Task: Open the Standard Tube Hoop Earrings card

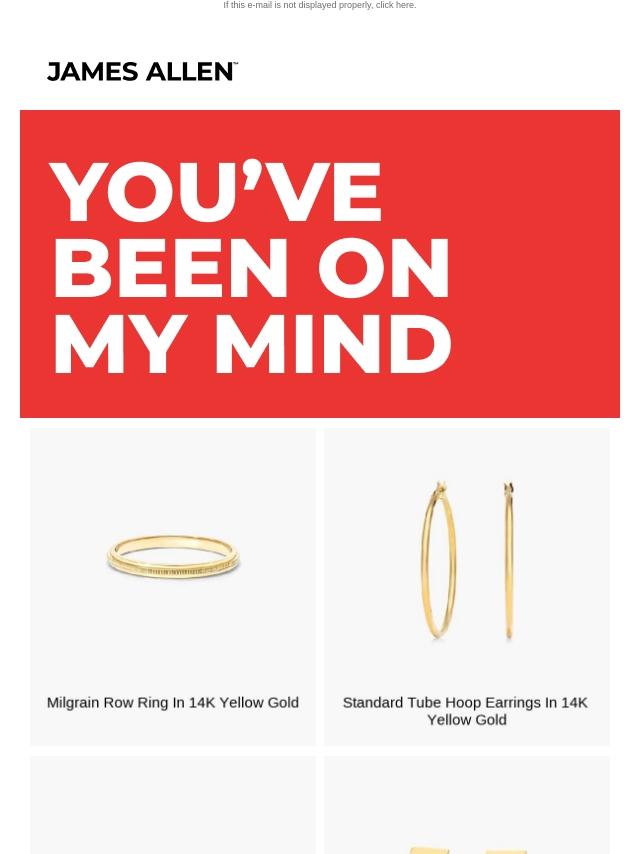Action: tap(466, 586)
